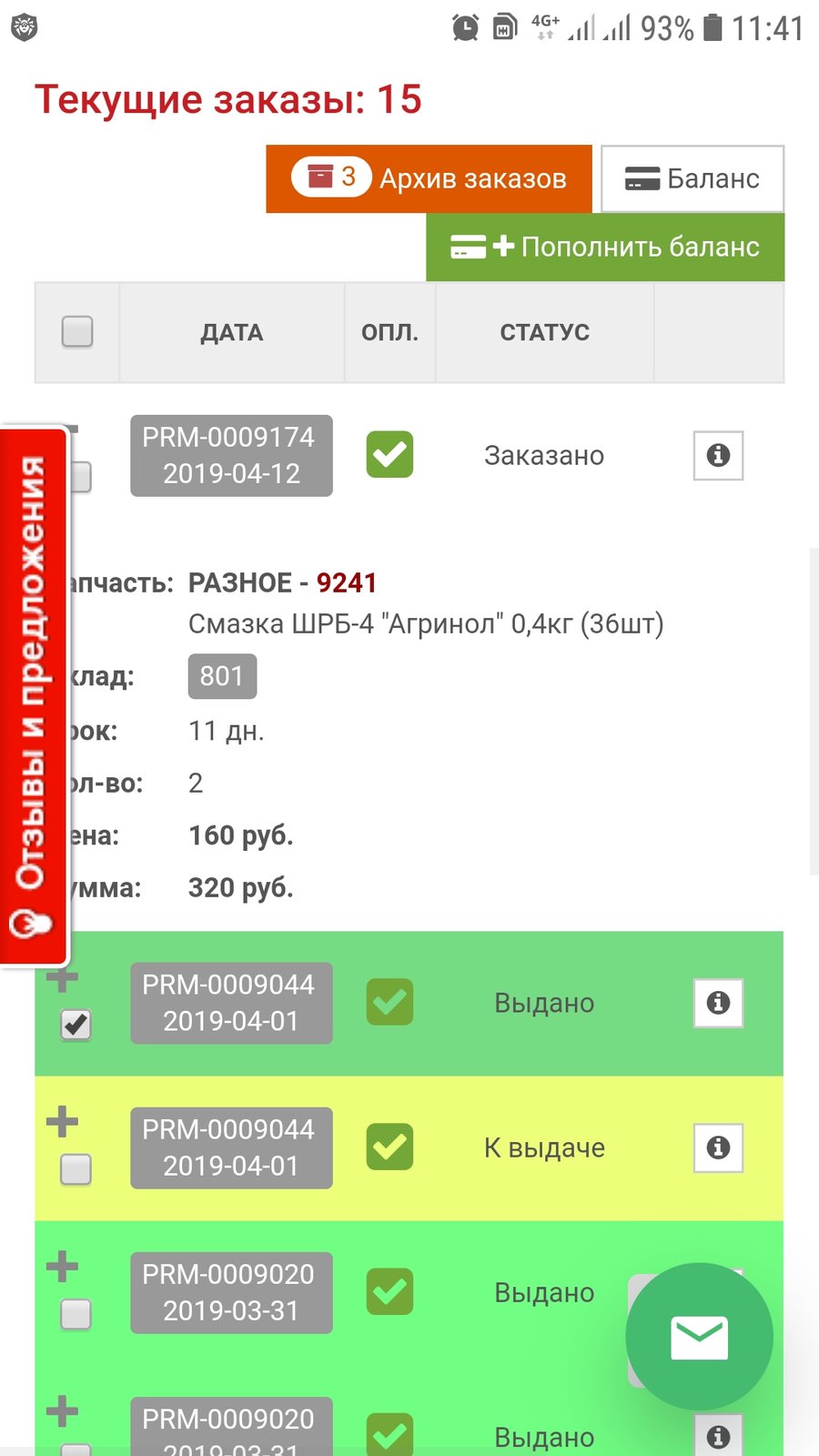The width and height of the screenshot is (819, 1456).
Task: Tap Пополнить баланс to top up
Action: click(605, 247)
